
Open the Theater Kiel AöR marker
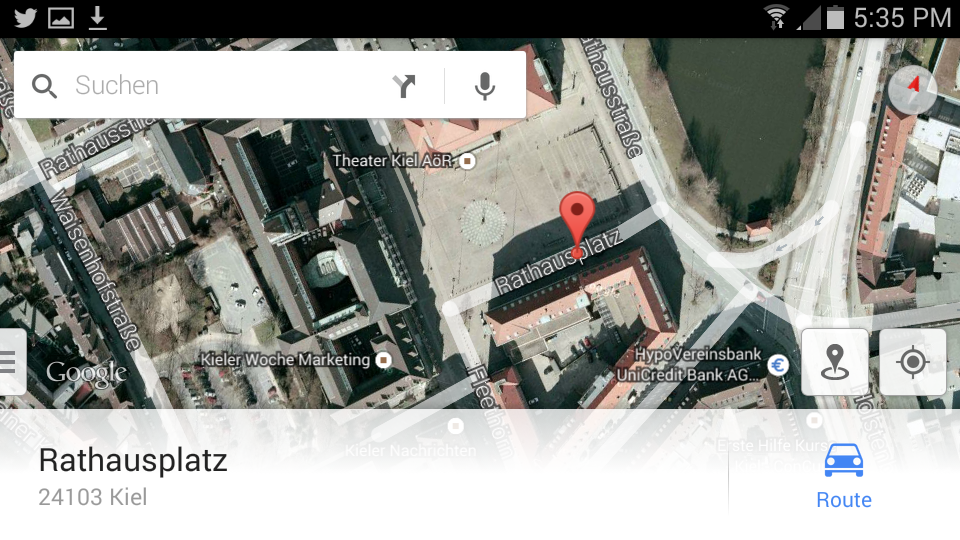[x=467, y=161]
